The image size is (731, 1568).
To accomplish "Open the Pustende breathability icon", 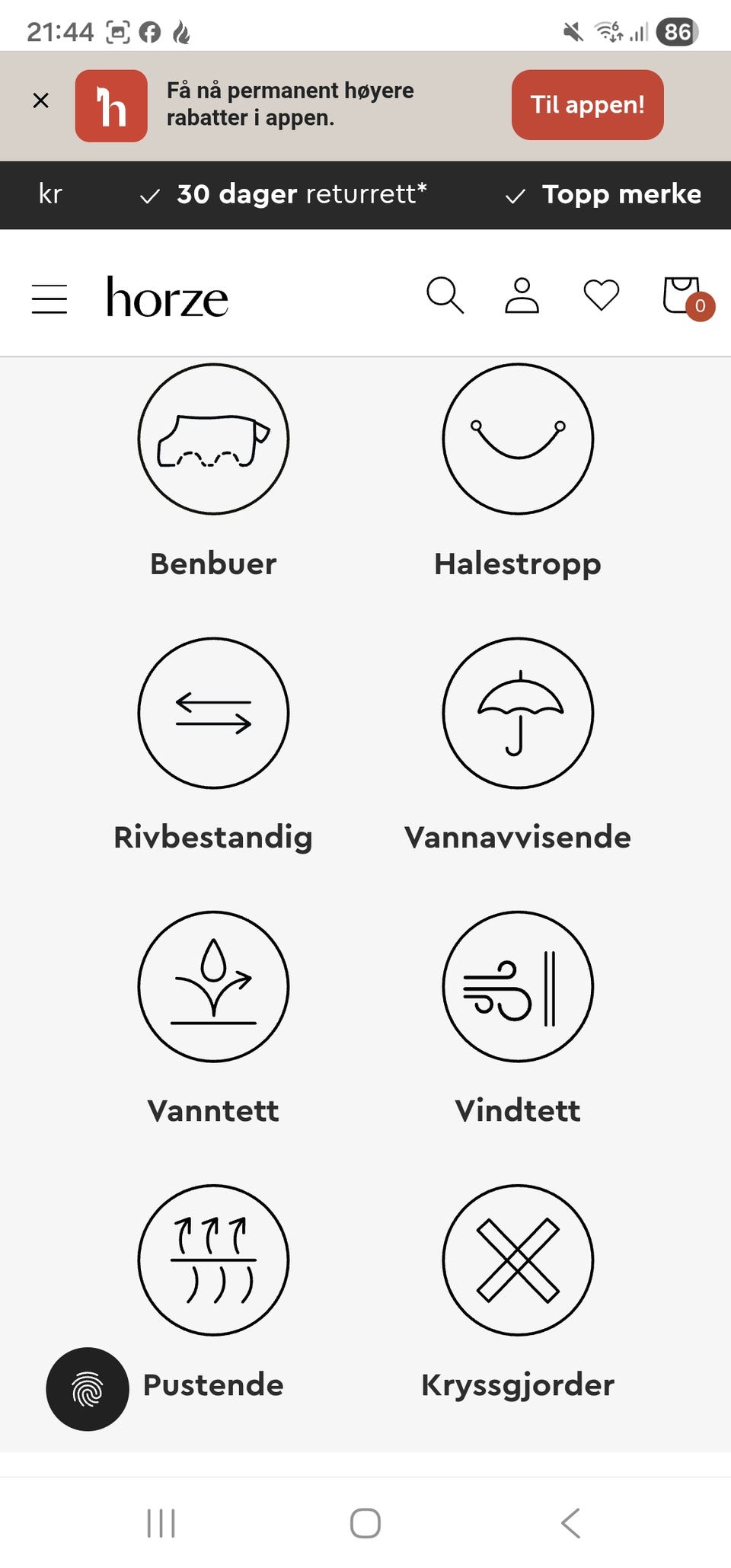I will tap(213, 1260).
